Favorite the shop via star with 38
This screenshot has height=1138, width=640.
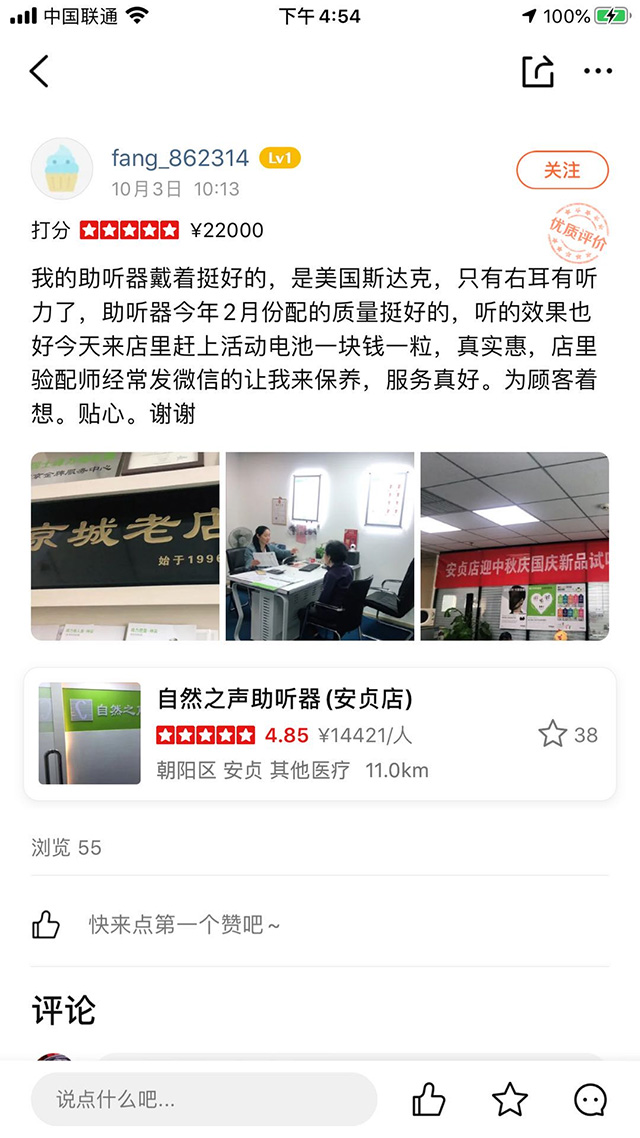pyautogui.click(x=553, y=735)
